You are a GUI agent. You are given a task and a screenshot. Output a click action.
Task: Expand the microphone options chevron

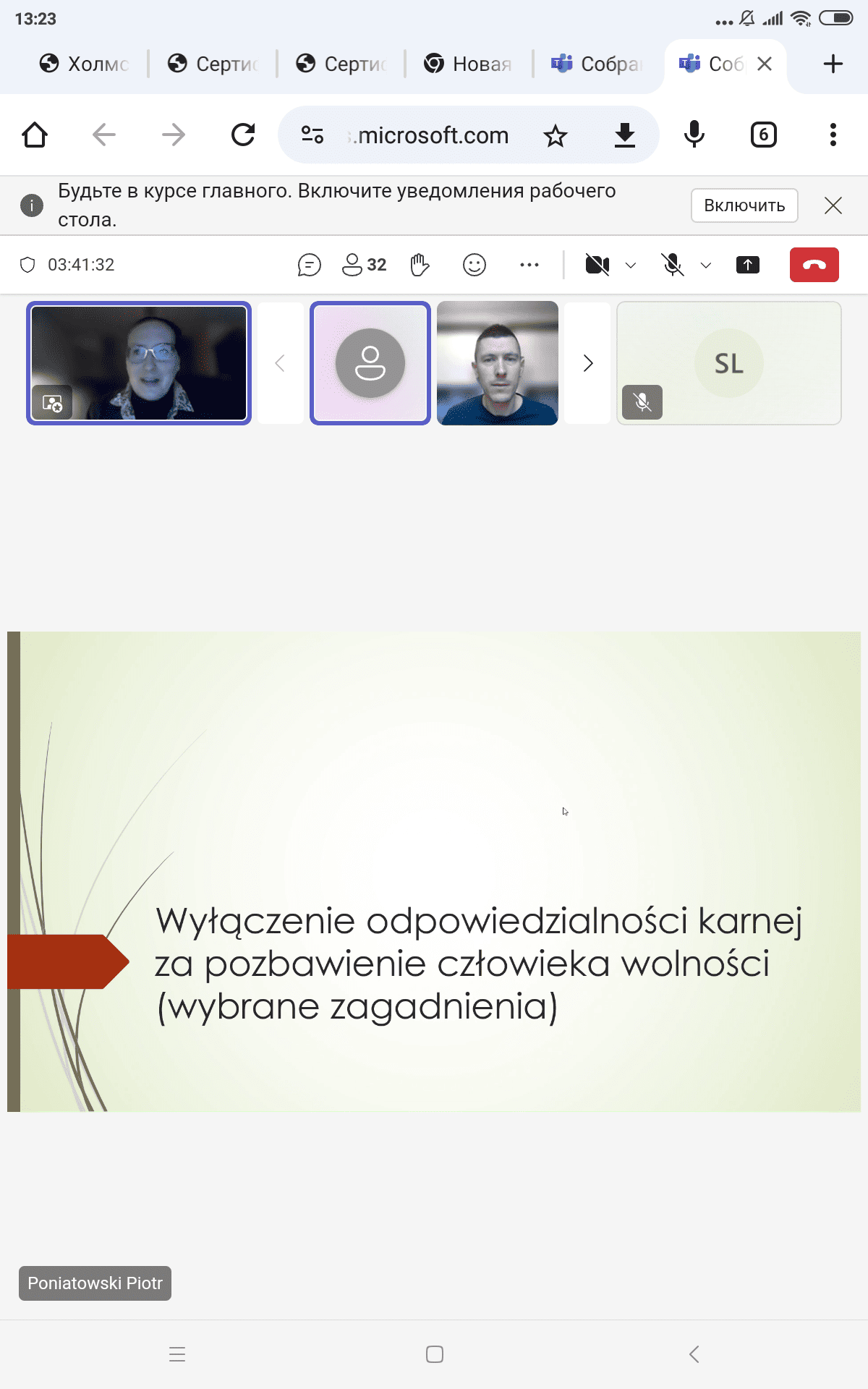point(706,266)
